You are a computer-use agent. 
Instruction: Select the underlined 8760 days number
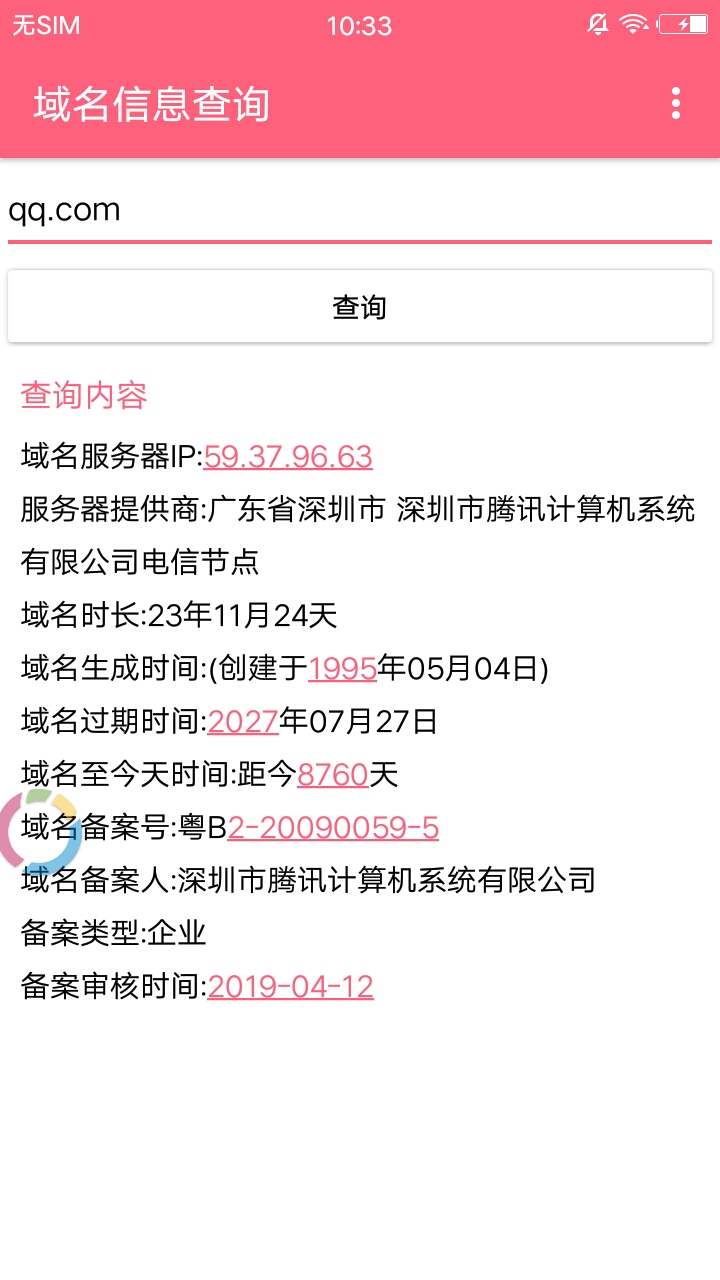(333, 774)
